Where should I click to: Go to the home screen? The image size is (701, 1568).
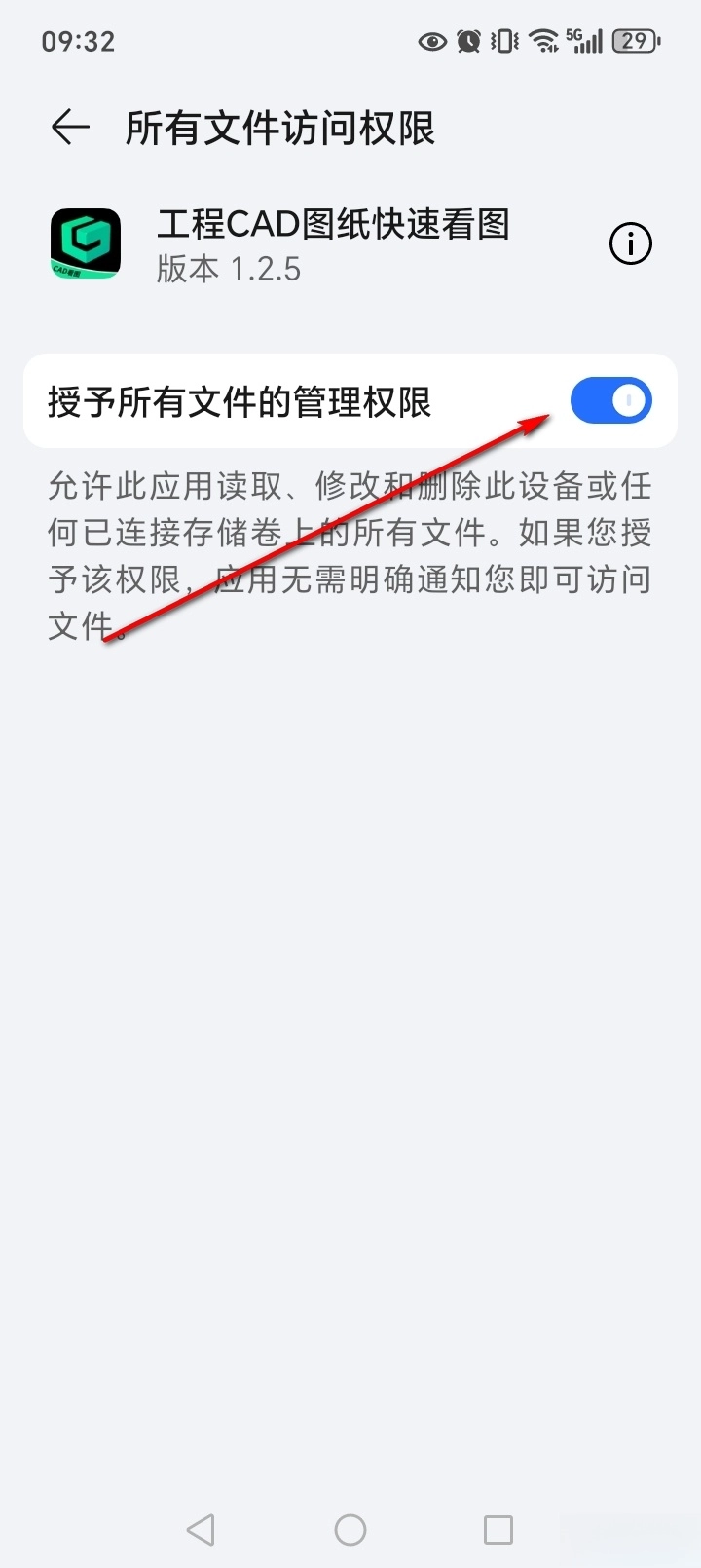(350, 1529)
